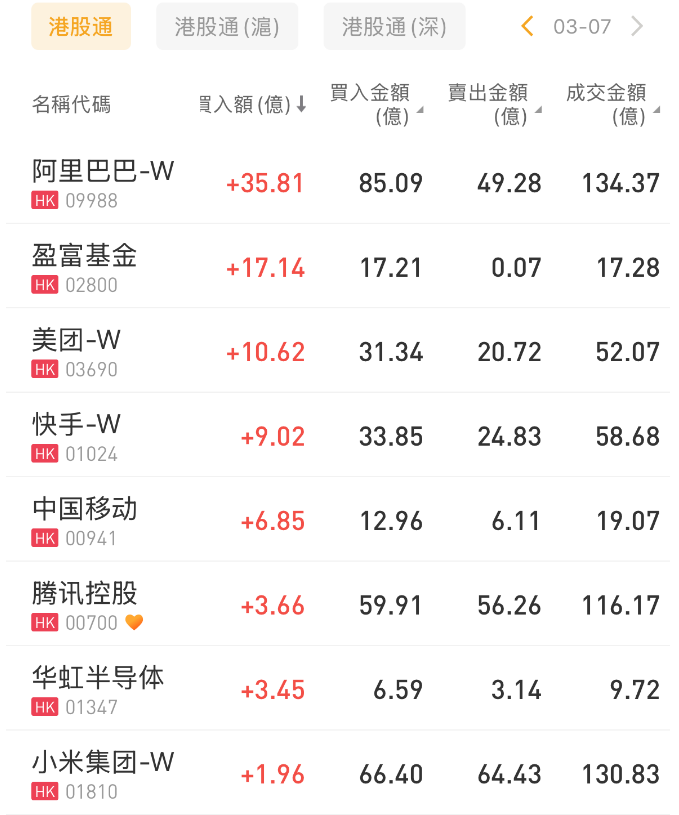
Task: Sort by 買入金額 column header
Action: 375,104
